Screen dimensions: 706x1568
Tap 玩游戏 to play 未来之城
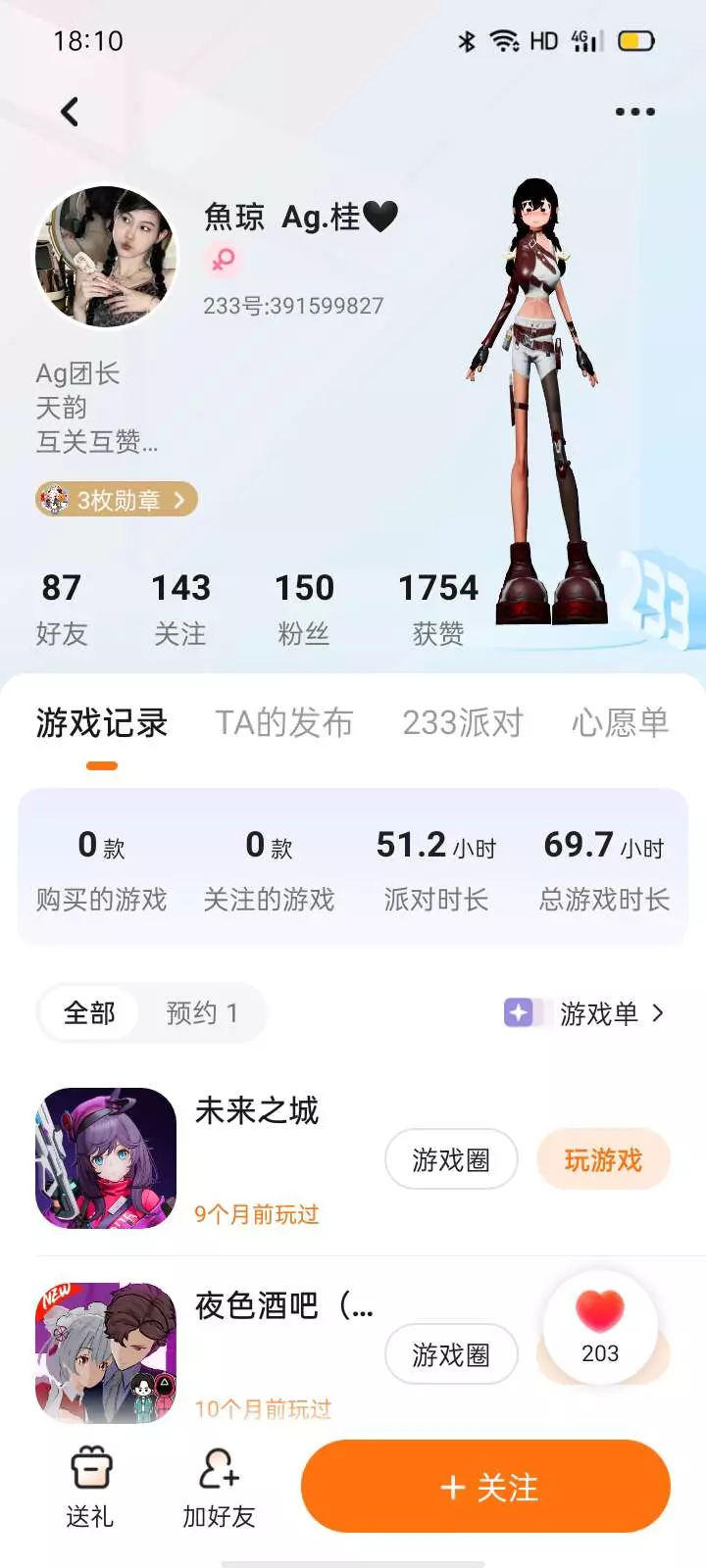pos(603,1160)
